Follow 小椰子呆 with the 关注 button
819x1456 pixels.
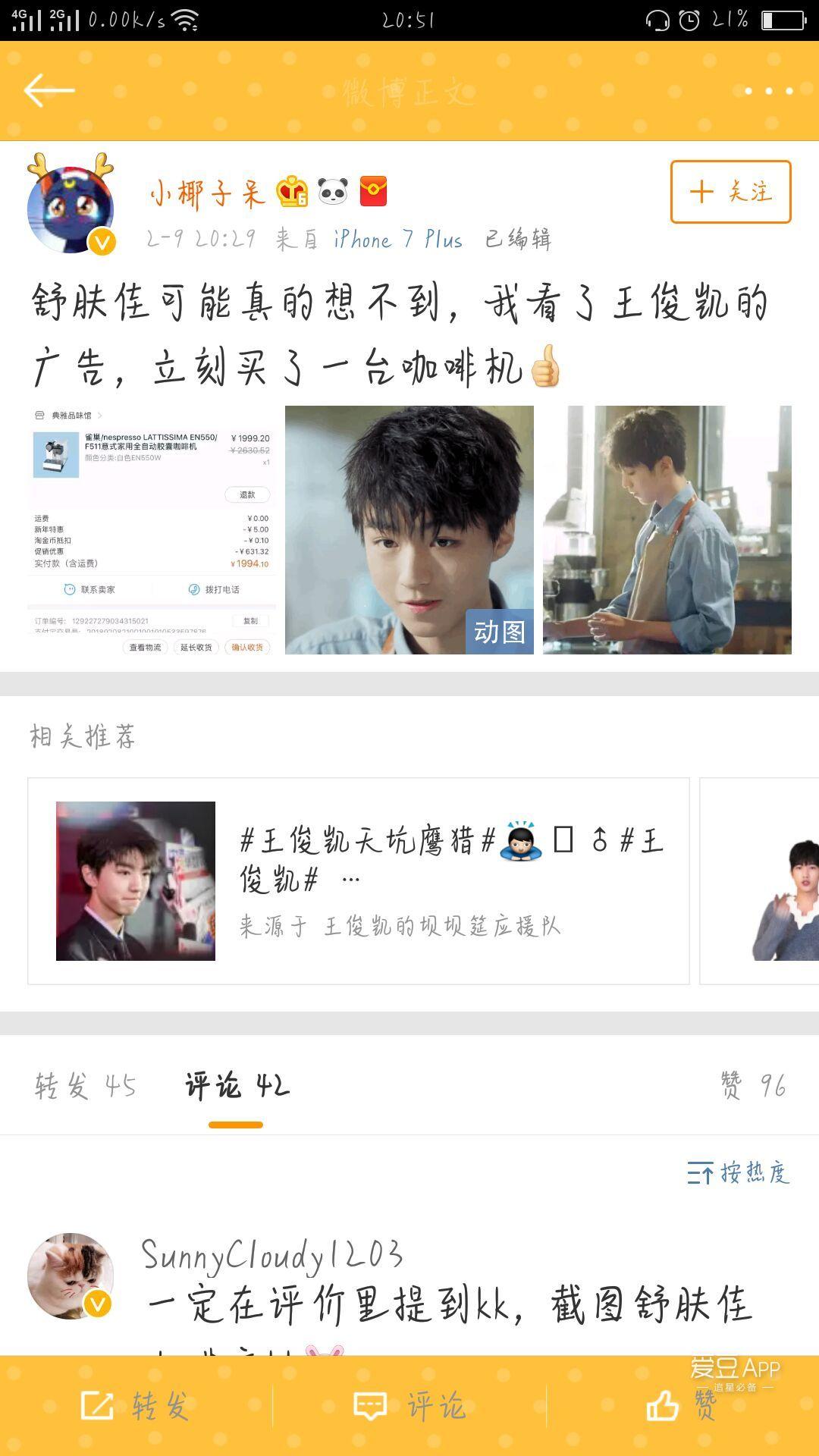[x=730, y=192]
